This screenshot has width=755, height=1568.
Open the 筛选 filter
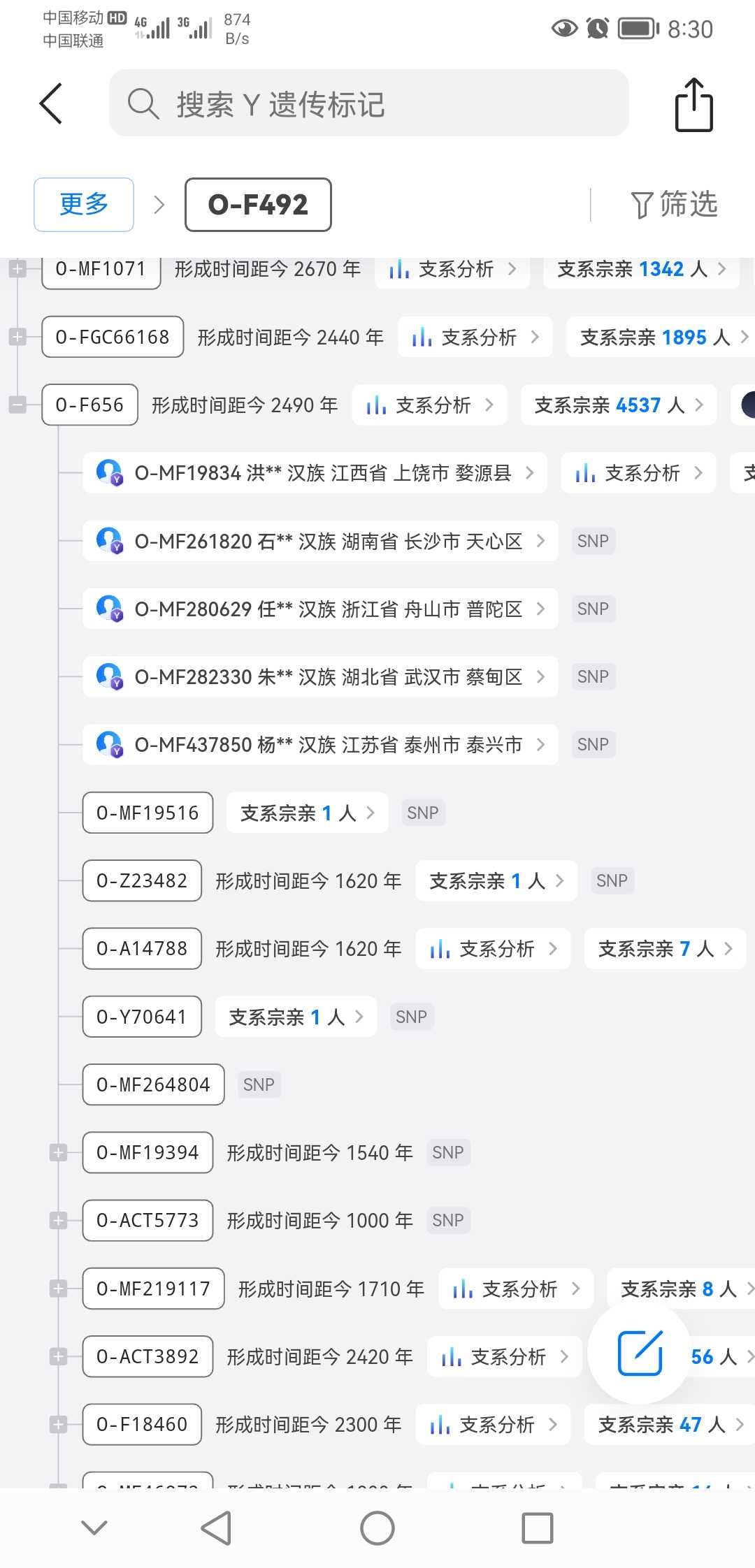[674, 204]
